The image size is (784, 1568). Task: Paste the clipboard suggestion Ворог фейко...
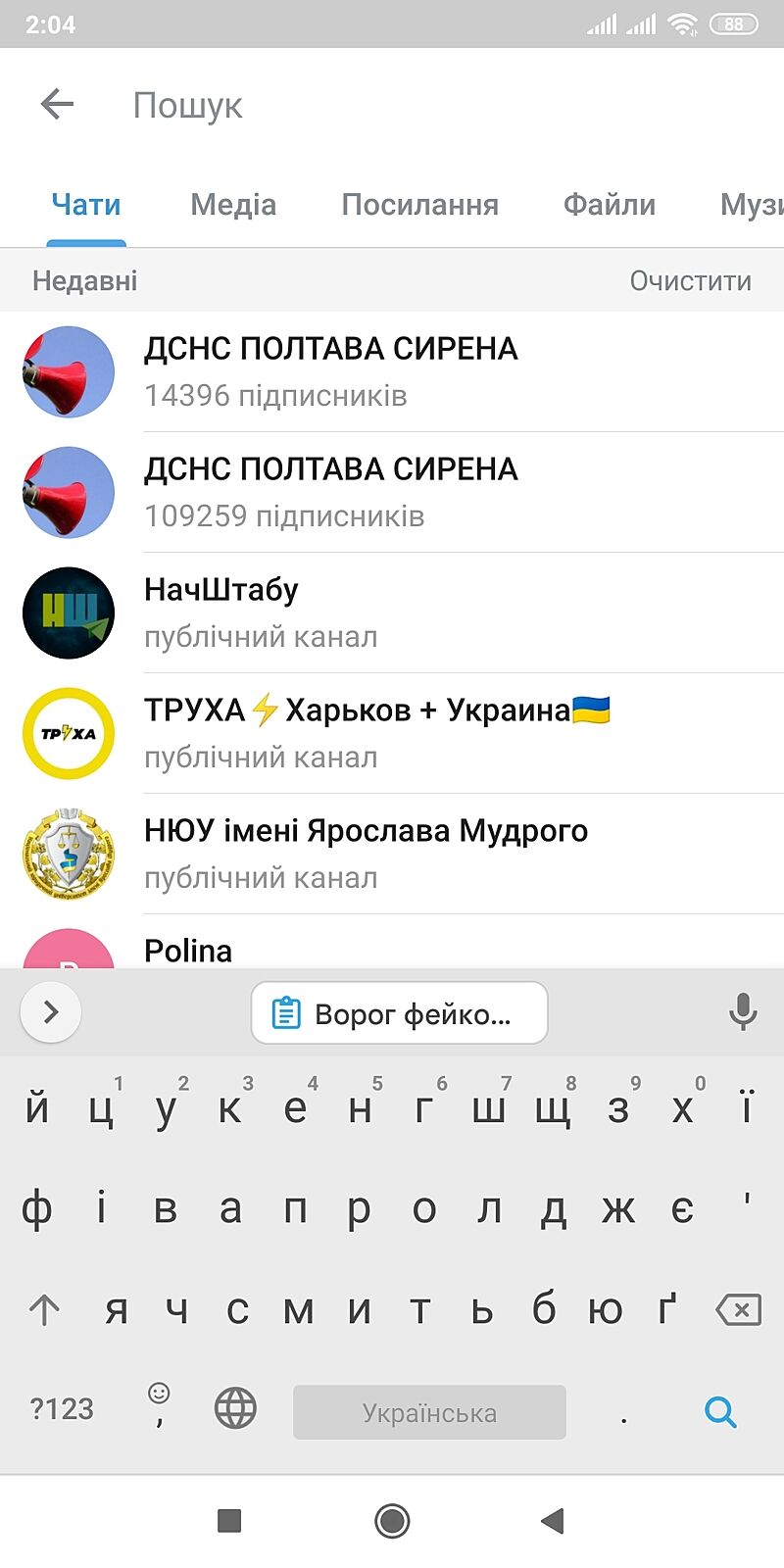(x=399, y=1013)
